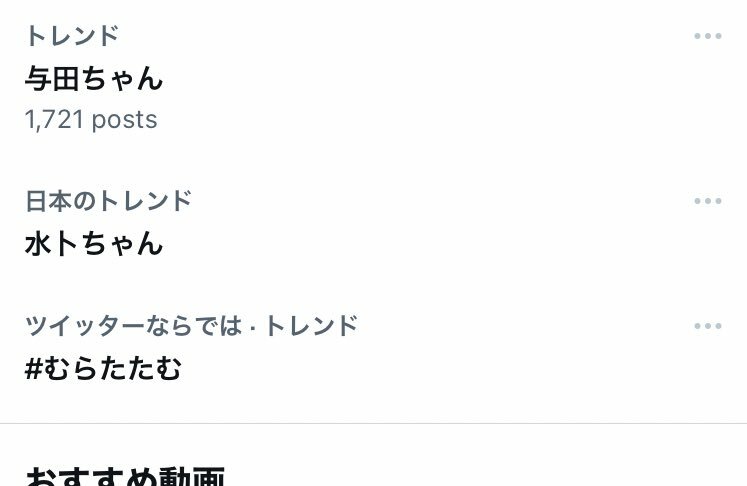The height and width of the screenshot is (486, 747).
Task: Open the 水卜ちゃん trend
Action: pos(94,243)
